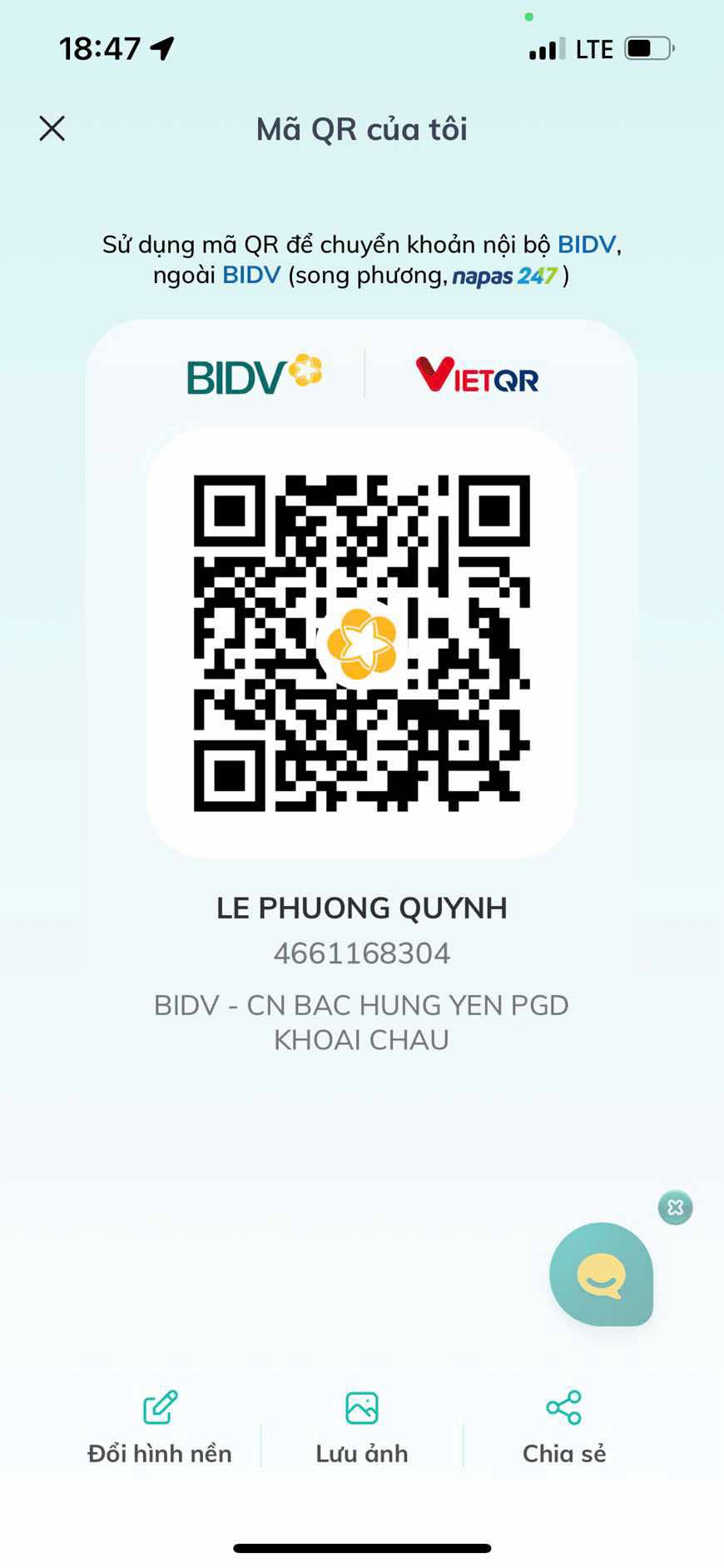
Task: Share the QR code via Chia sẻ
Action: point(563,1427)
